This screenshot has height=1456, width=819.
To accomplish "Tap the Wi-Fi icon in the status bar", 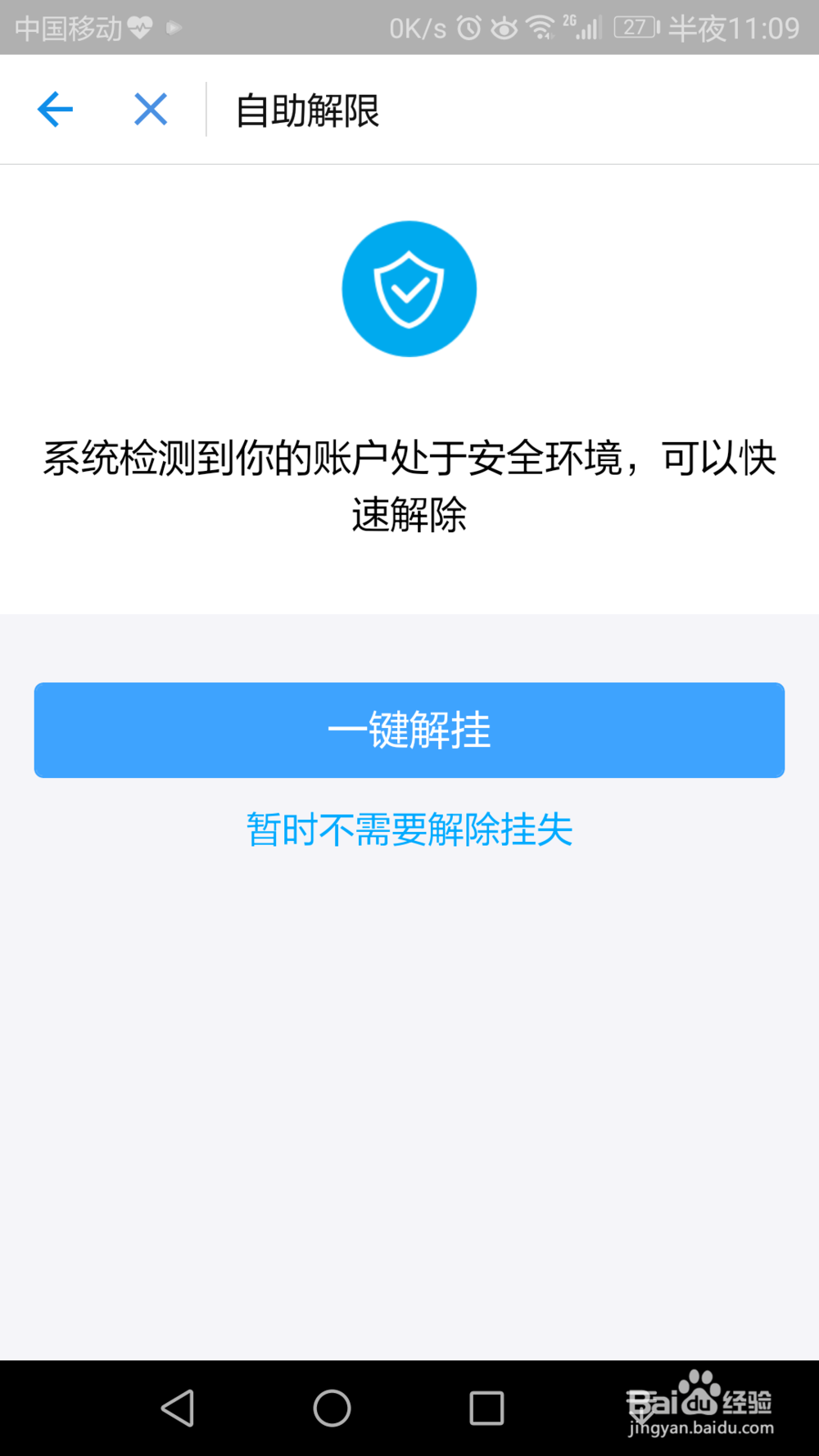I will (541, 26).
